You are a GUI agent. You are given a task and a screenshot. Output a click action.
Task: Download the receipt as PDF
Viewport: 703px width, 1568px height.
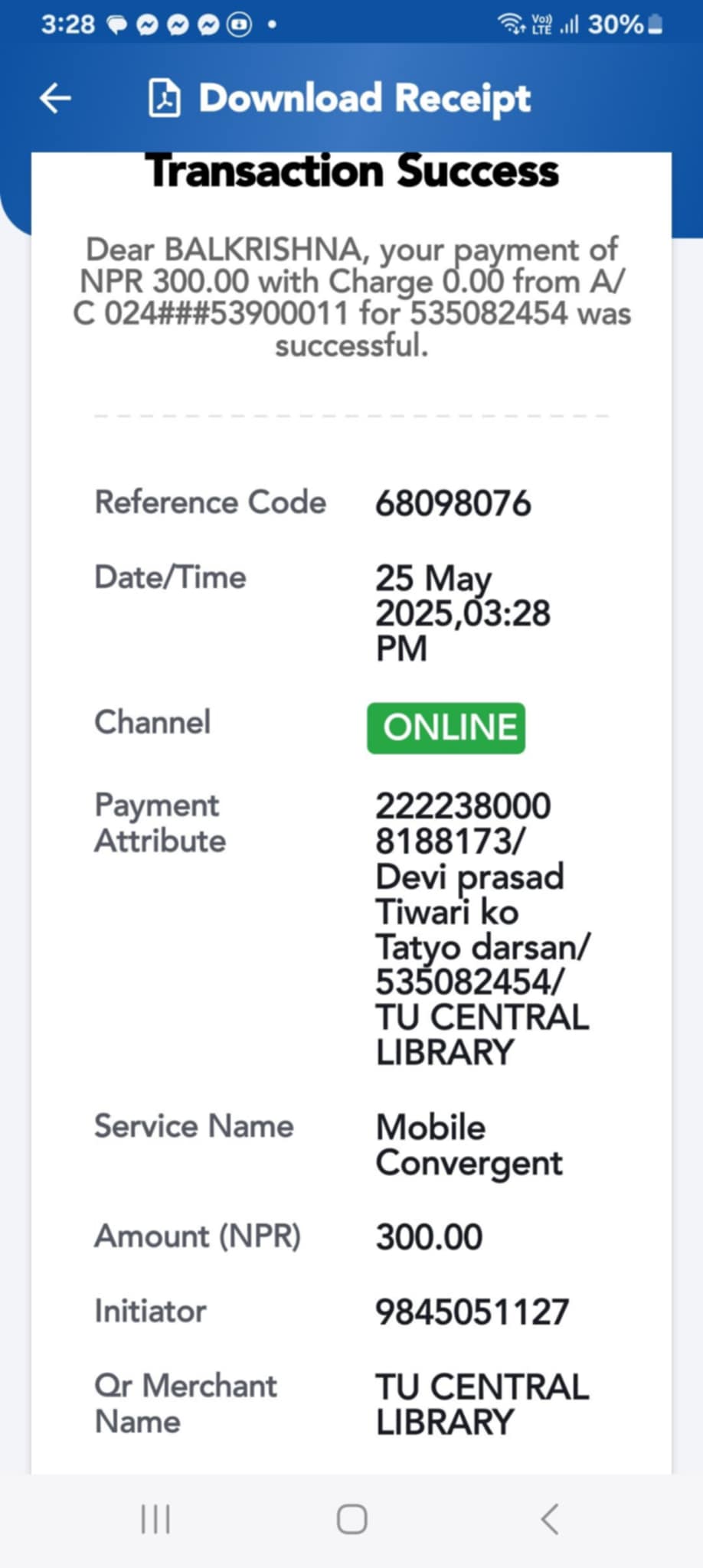[338, 98]
